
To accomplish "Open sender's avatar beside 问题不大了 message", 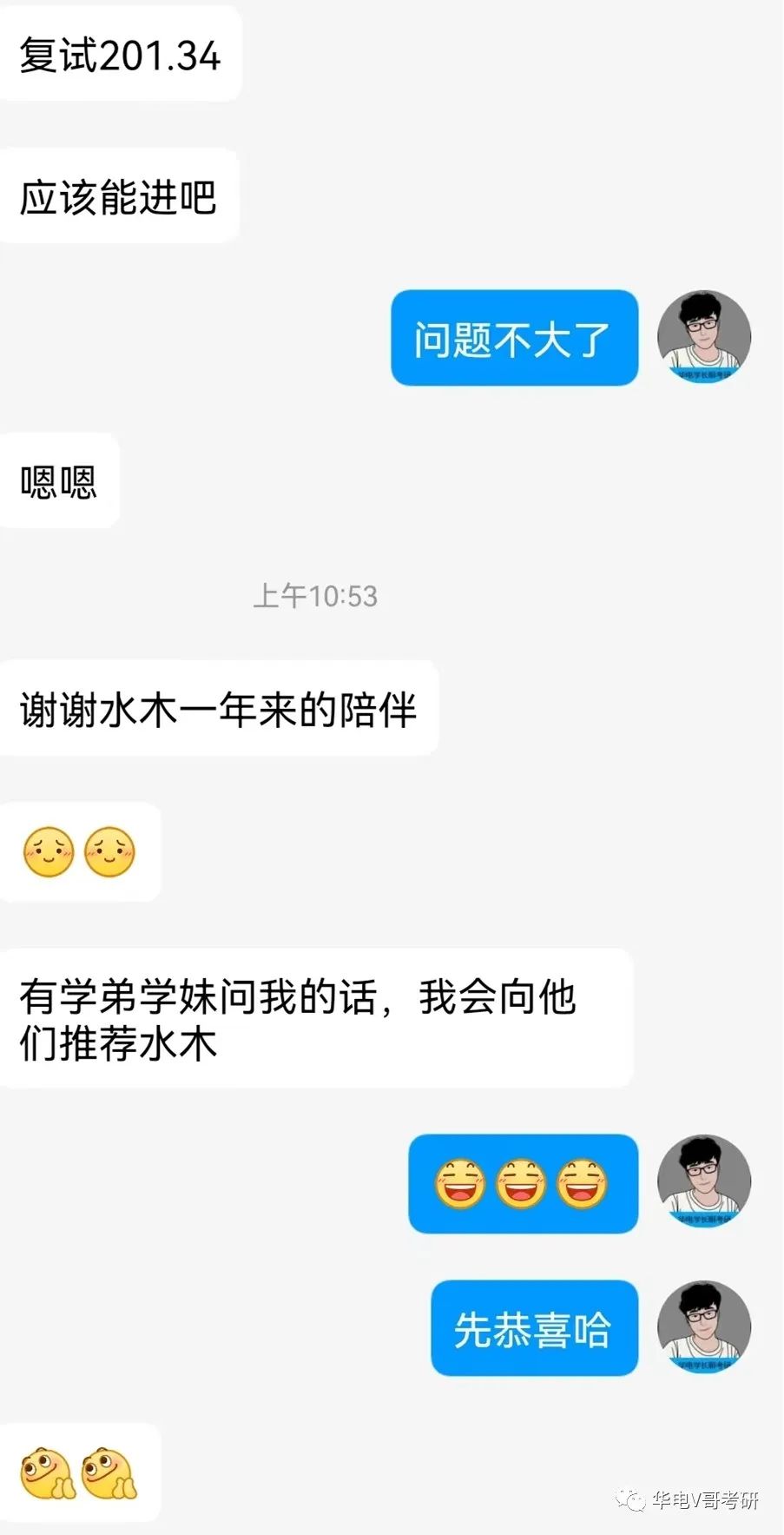I will 704,337.
